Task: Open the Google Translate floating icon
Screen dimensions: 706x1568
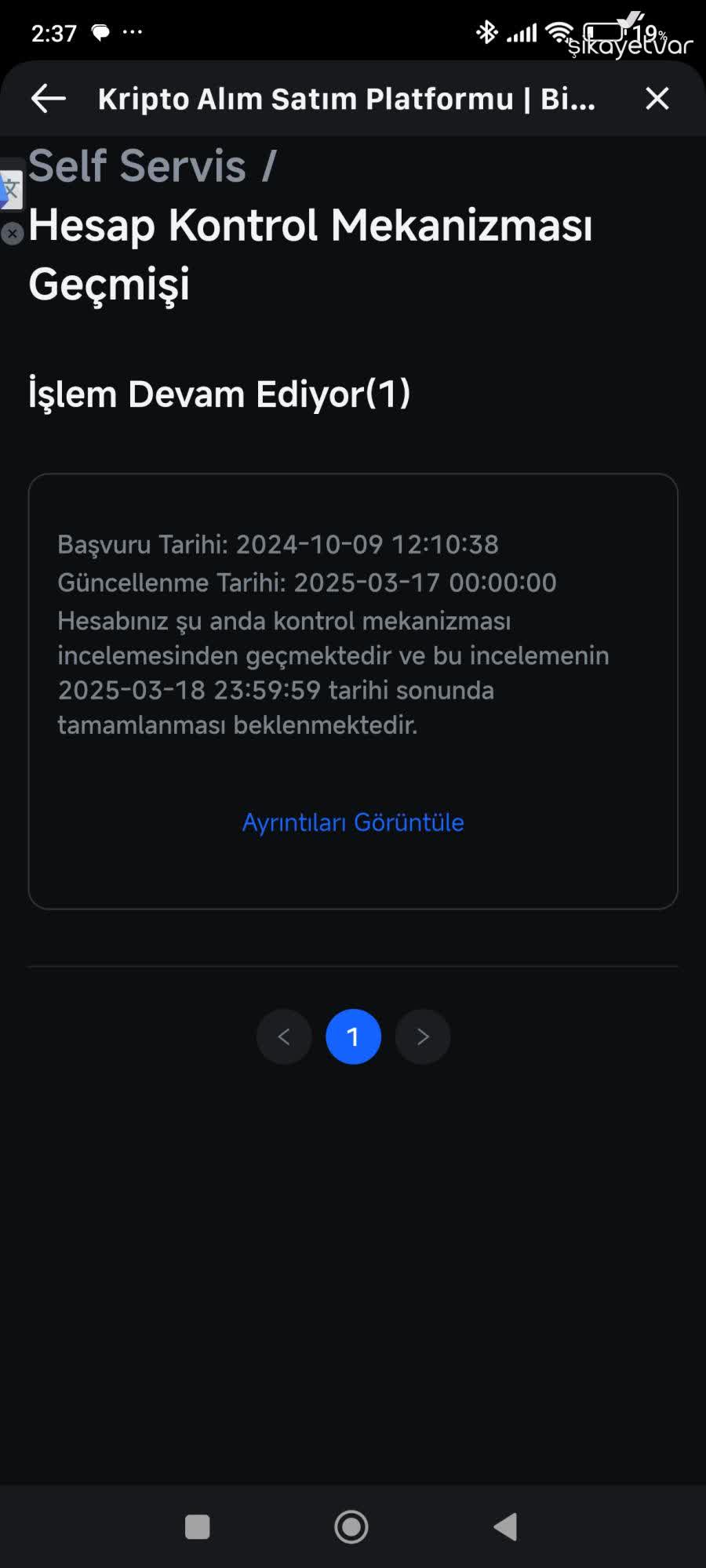Action: click(11, 188)
